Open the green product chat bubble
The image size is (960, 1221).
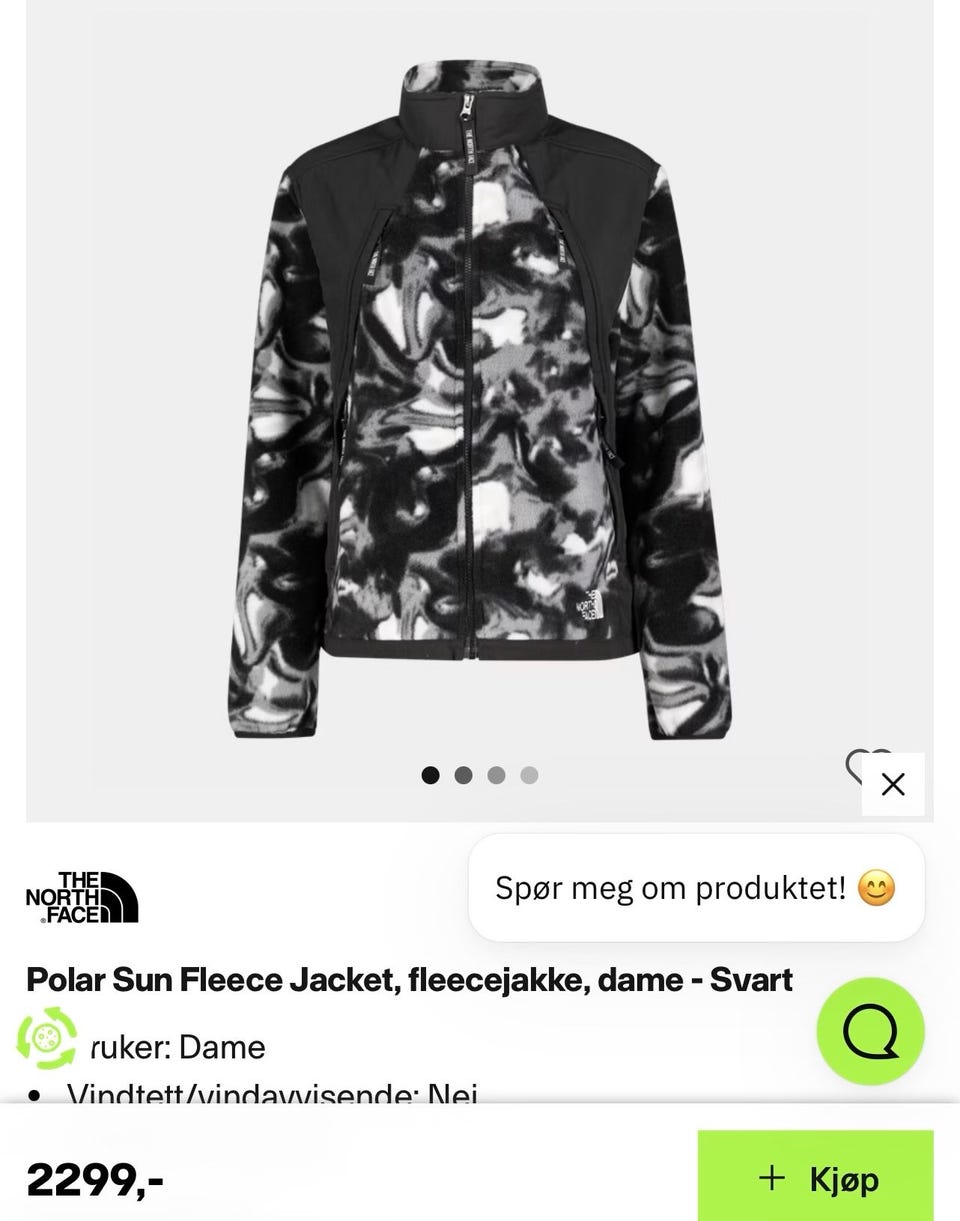(x=870, y=1031)
